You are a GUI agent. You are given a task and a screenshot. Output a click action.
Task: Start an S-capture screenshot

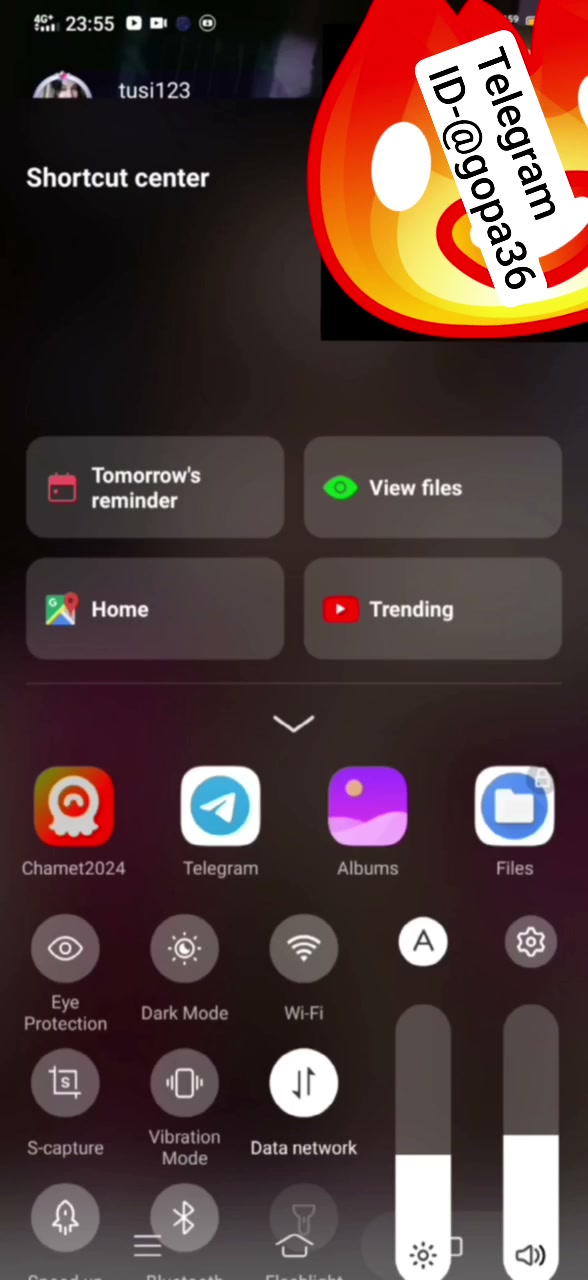coord(65,1083)
